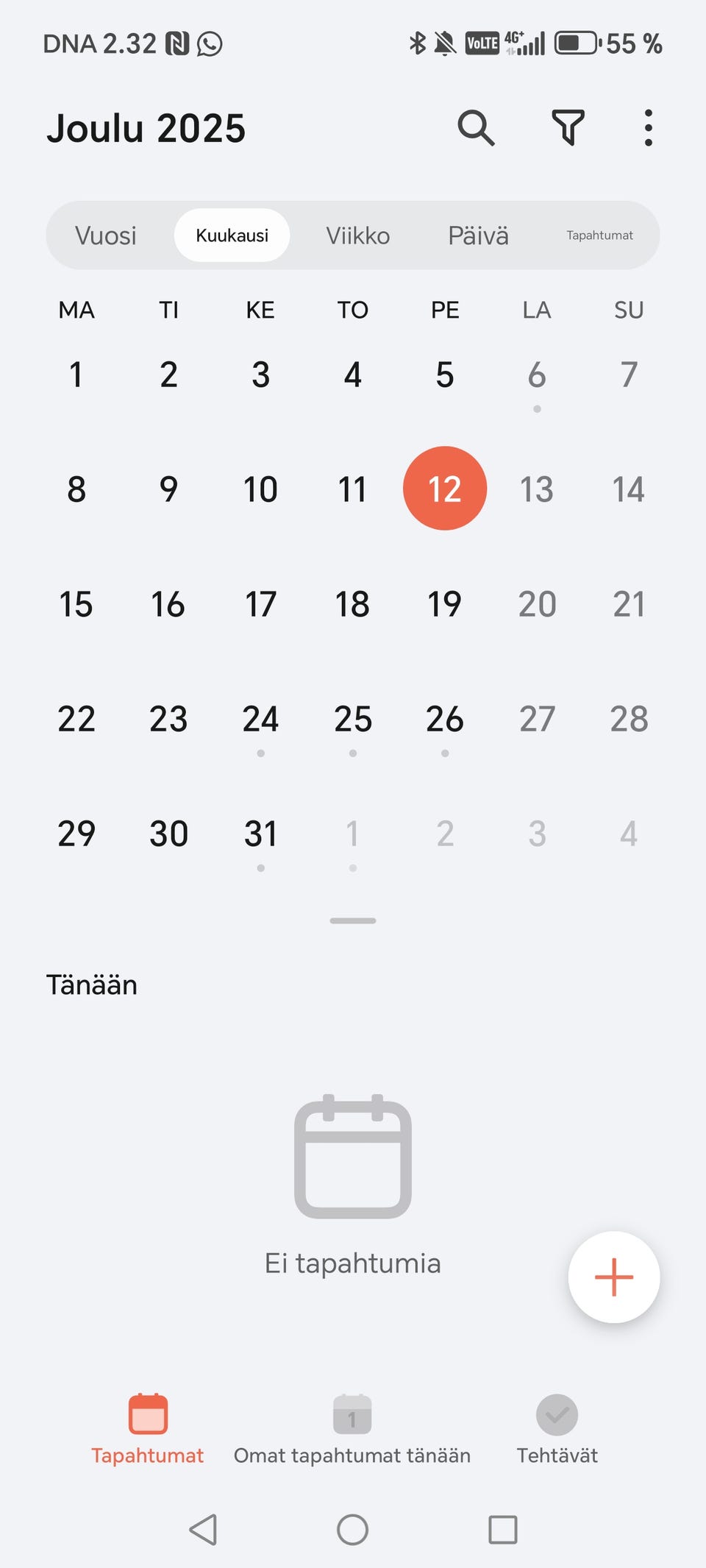Screen dimensions: 706x1568
Task: Open the three-dot overflow menu
Action: tap(648, 128)
